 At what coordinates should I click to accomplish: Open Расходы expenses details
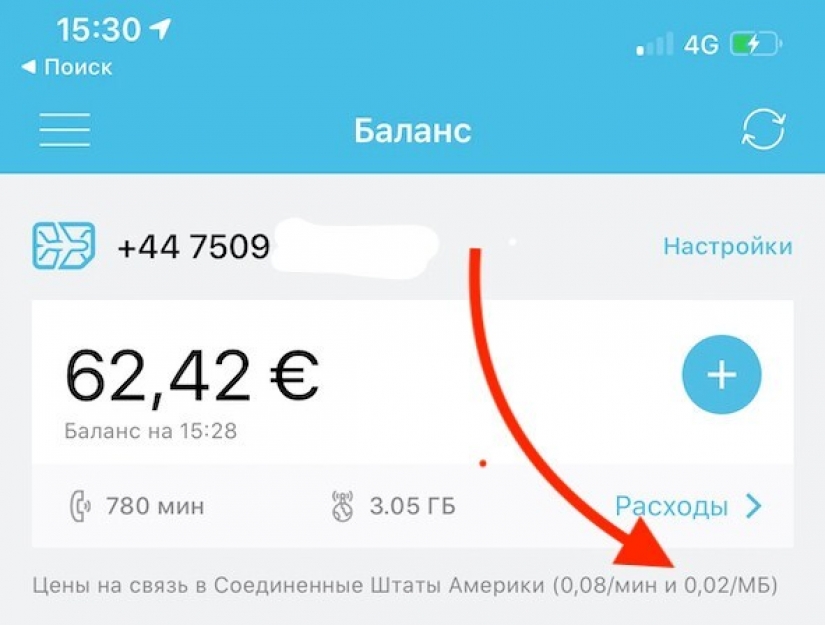tap(688, 507)
